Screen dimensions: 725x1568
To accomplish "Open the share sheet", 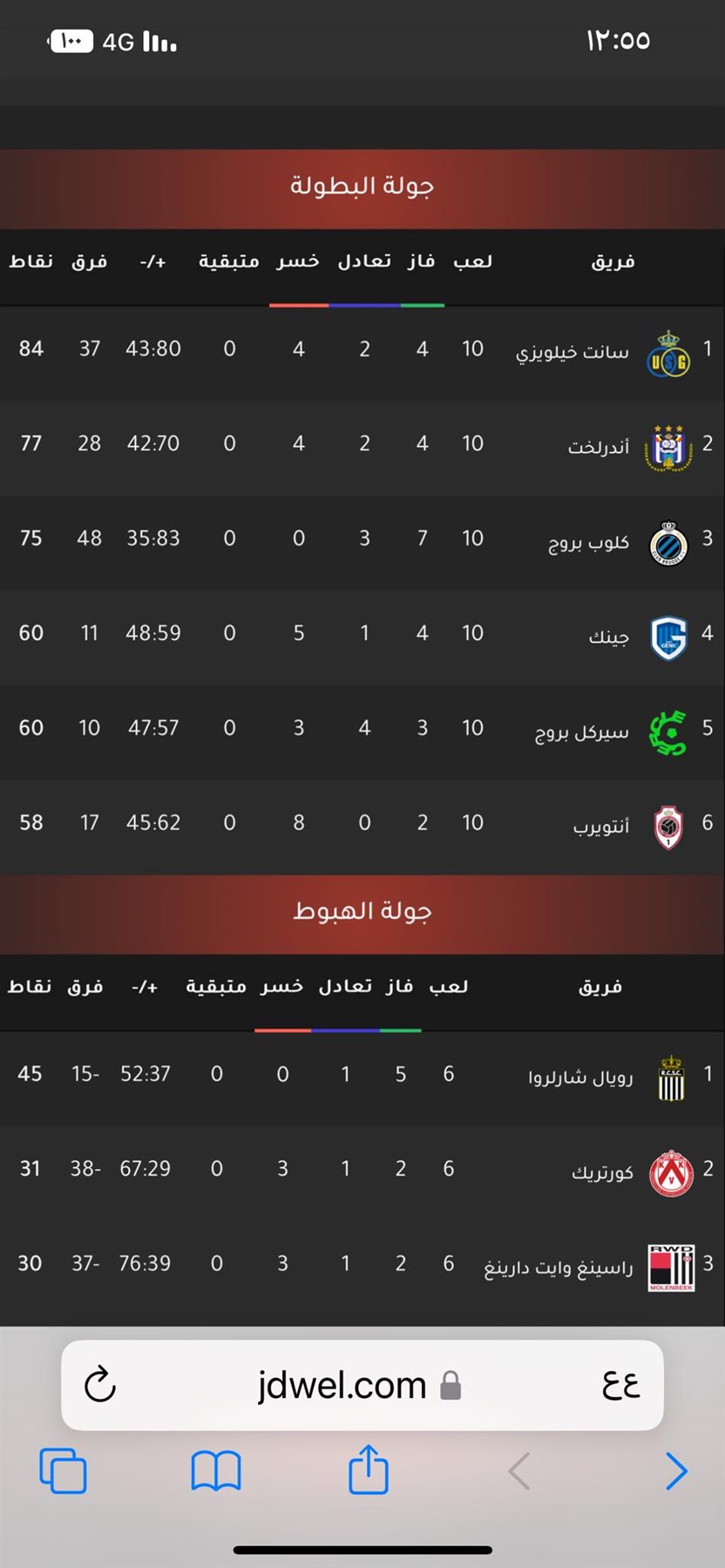I will tap(368, 1470).
